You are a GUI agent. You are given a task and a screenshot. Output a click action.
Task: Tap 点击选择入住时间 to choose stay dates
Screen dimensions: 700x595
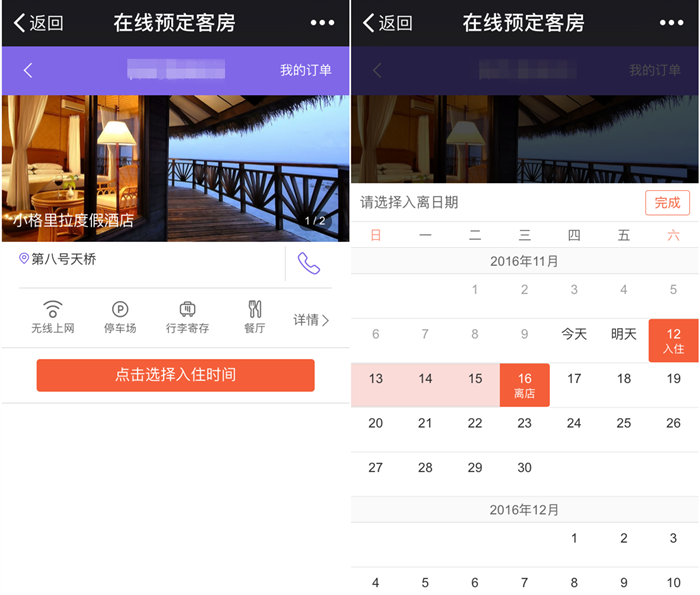[176, 375]
